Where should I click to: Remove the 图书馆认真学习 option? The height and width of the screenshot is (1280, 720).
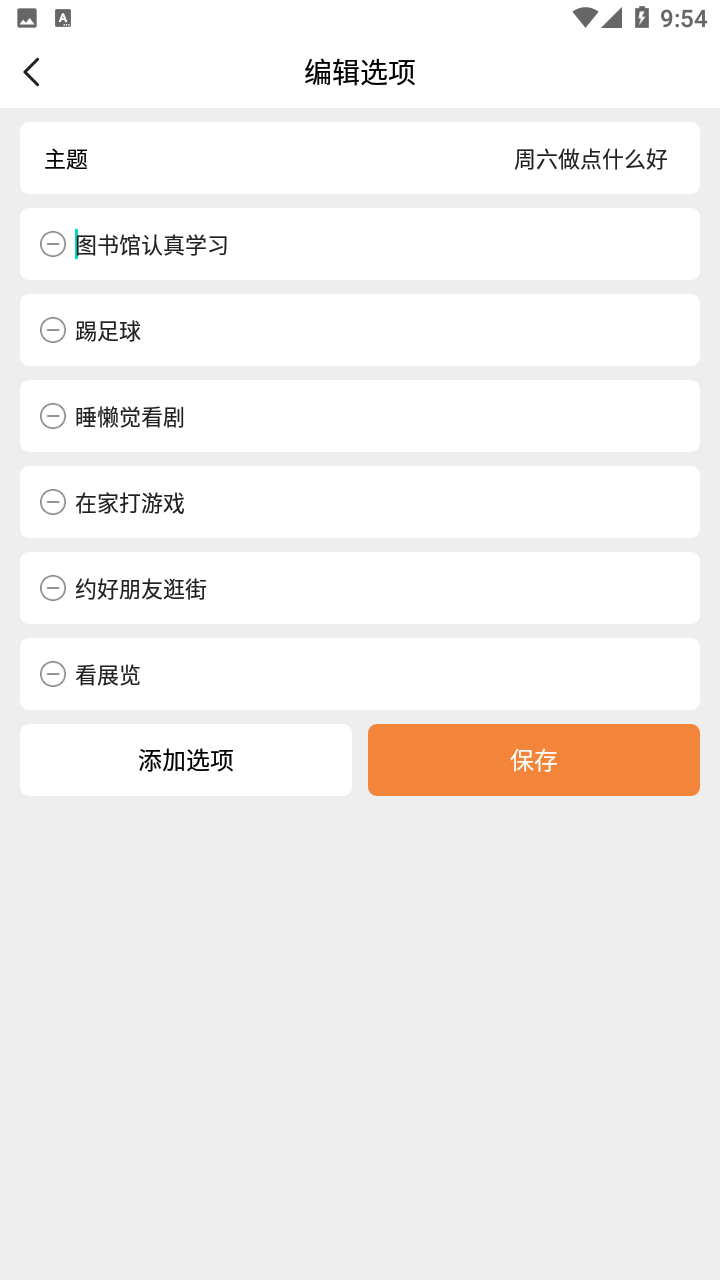[53, 244]
